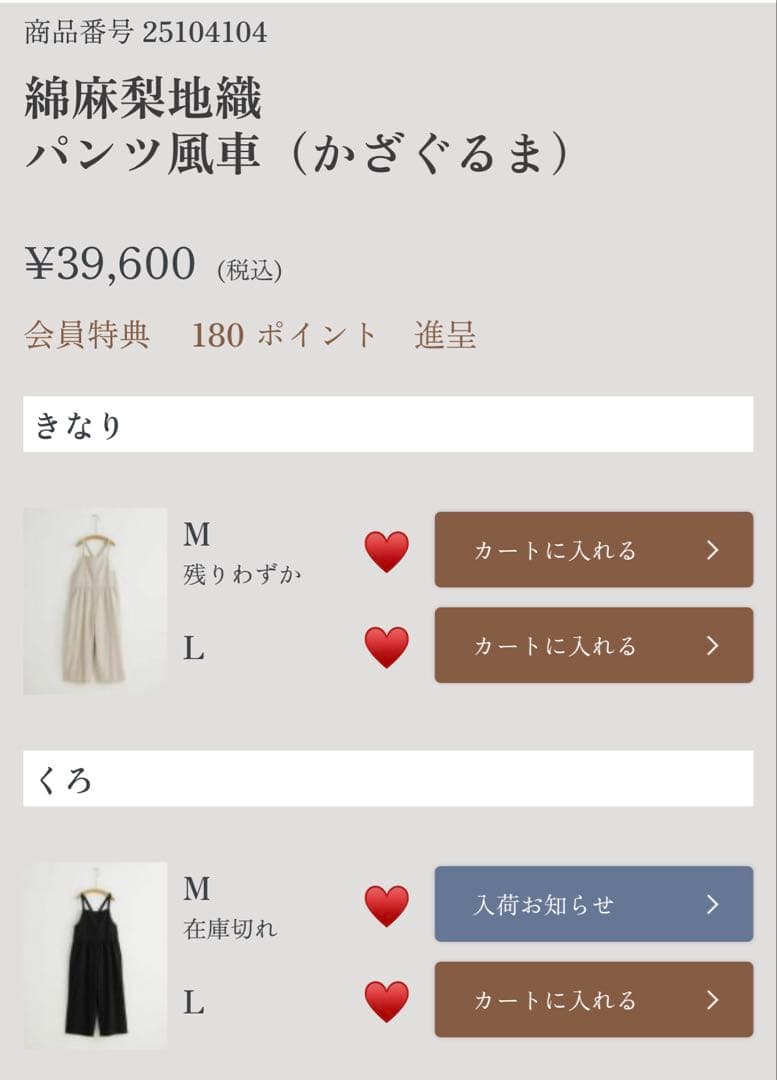Click the heart icon next to きなり size L
Image resolution: width=777 pixels, height=1080 pixels.
point(388,646)
